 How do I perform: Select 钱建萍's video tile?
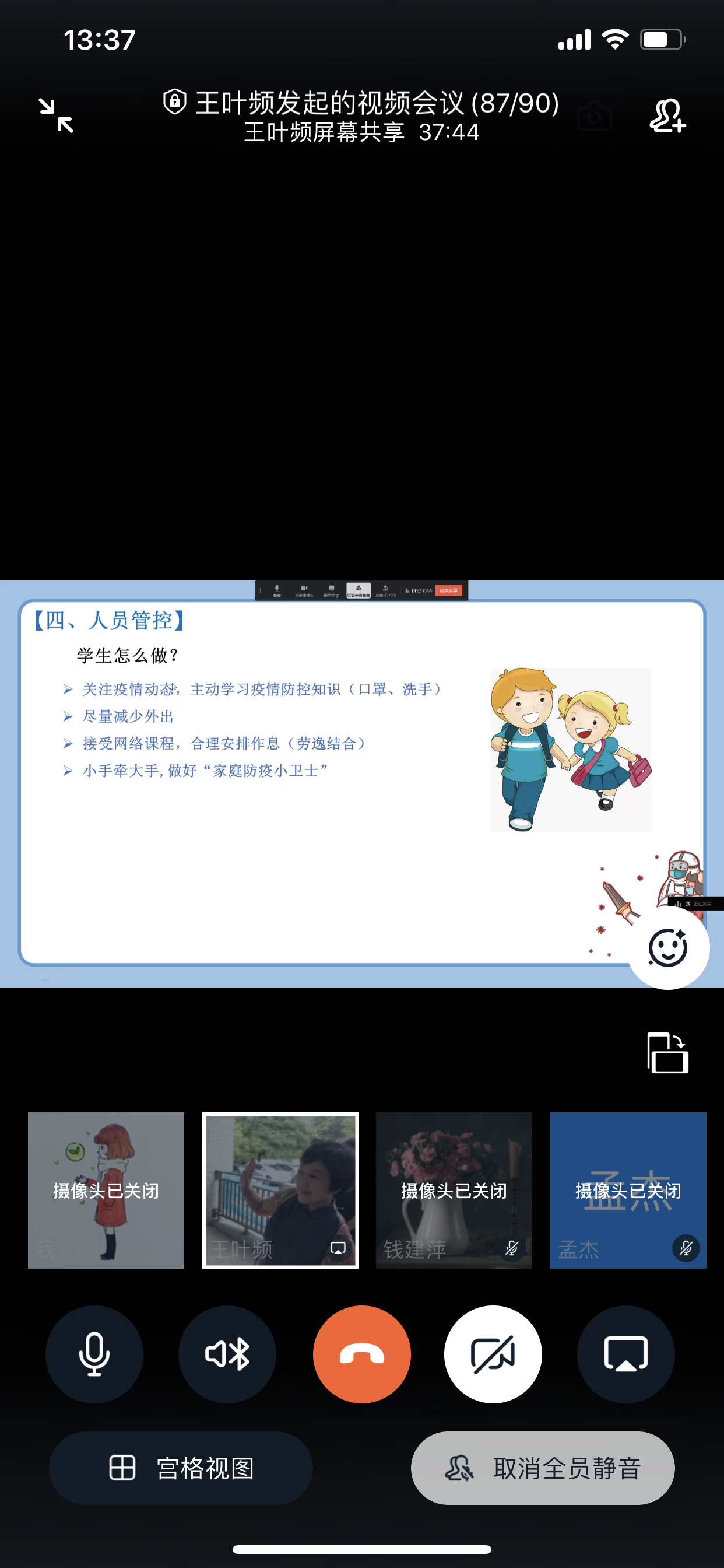(x=454, y=1190)
